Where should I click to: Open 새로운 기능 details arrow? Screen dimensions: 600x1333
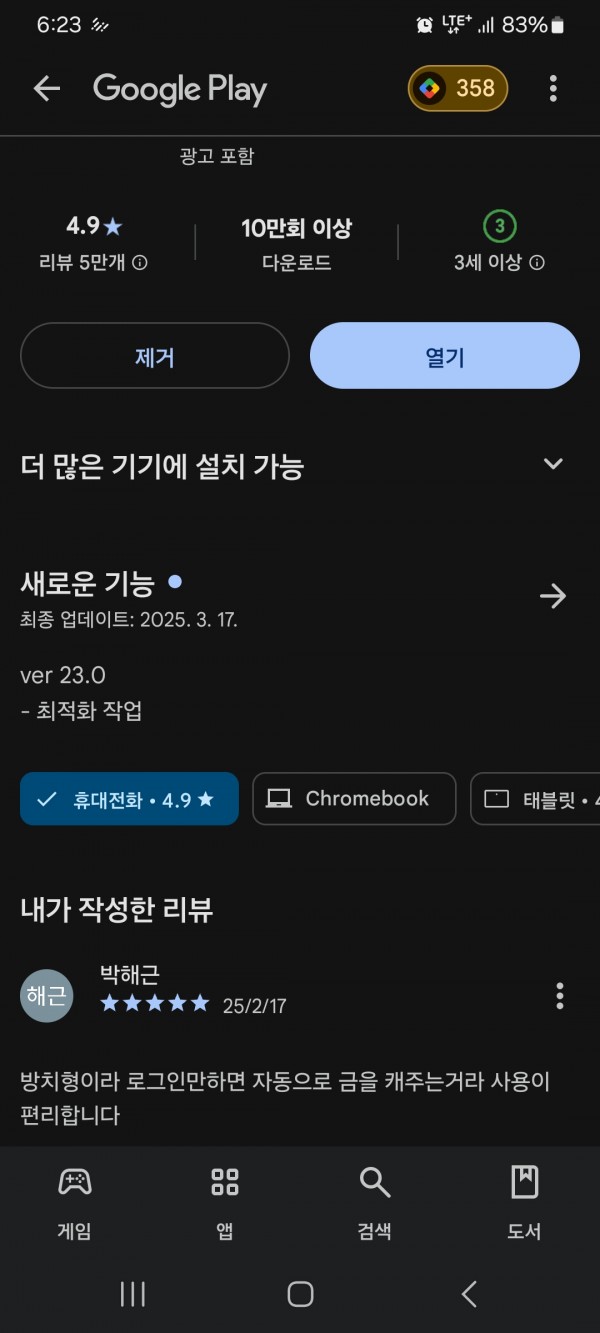(553, 597)
